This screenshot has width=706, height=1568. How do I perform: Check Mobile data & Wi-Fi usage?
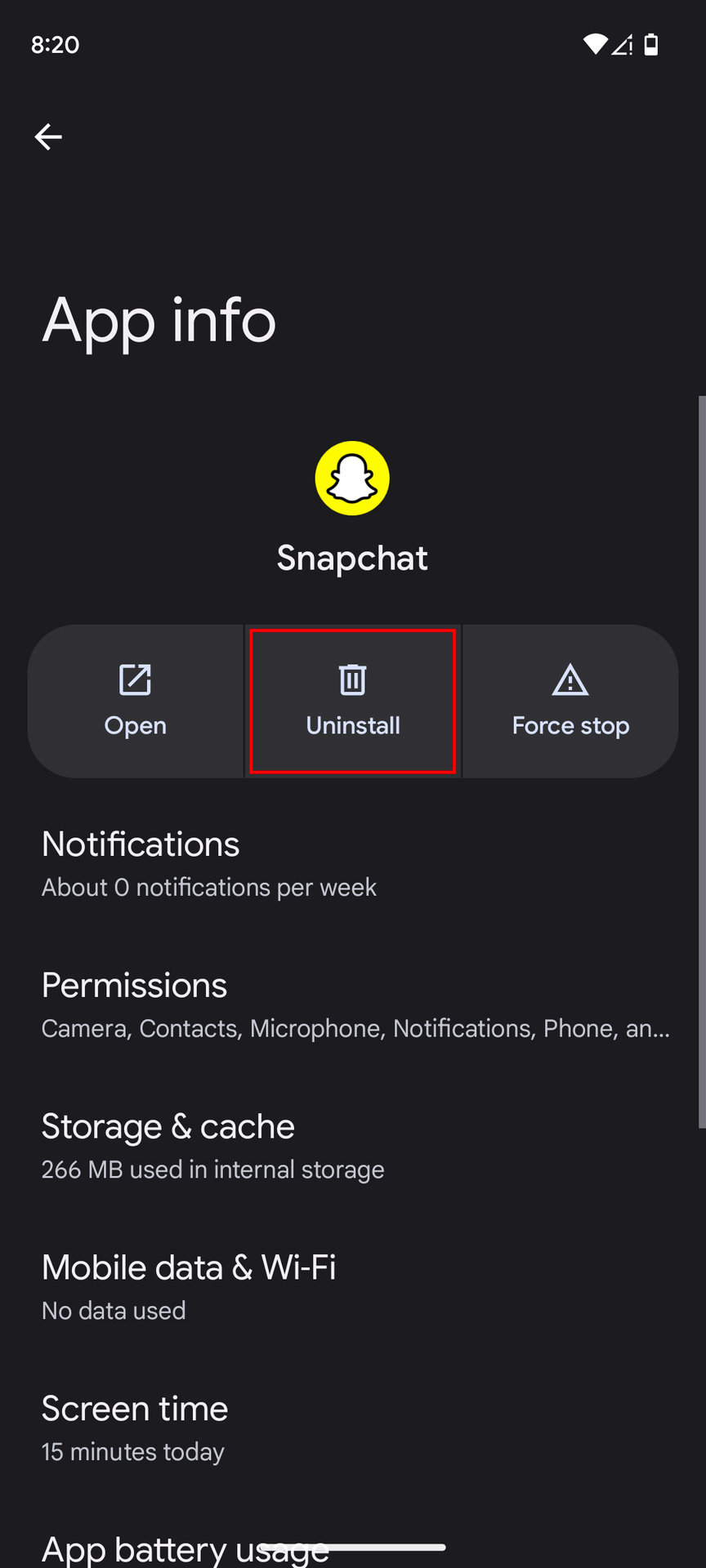point(189,1288)
